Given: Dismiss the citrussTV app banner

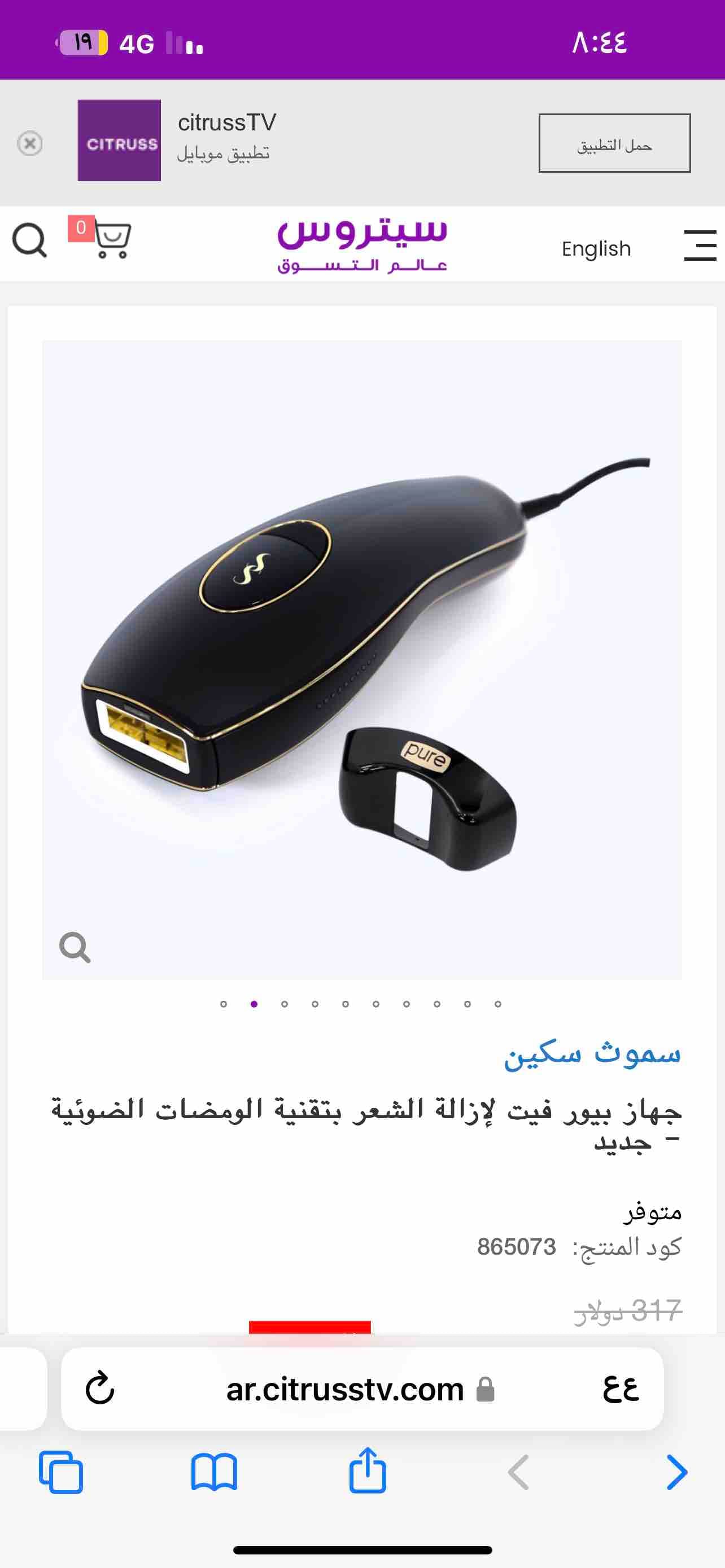Looking at the screenshot, I should coord(29,144).
